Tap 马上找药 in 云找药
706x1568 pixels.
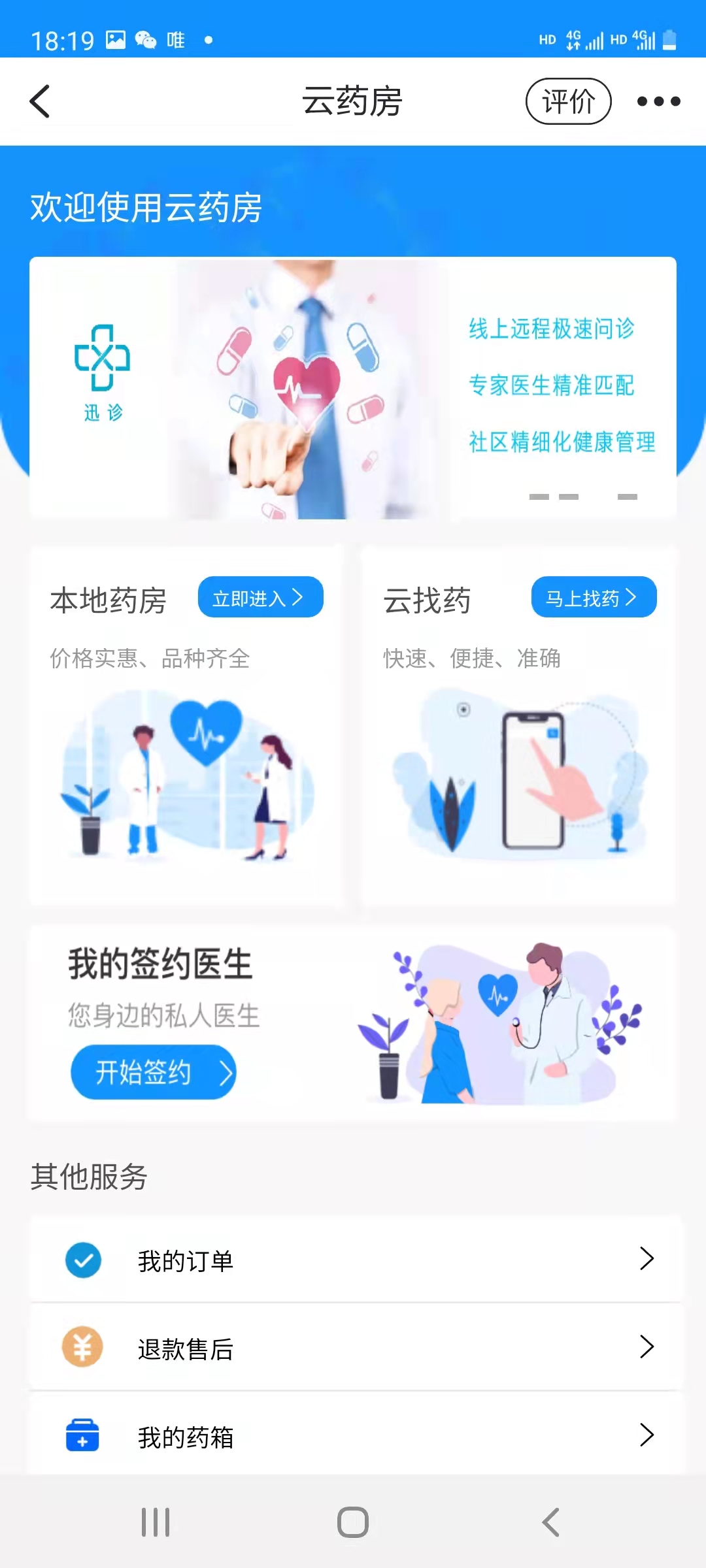(594, 597)
